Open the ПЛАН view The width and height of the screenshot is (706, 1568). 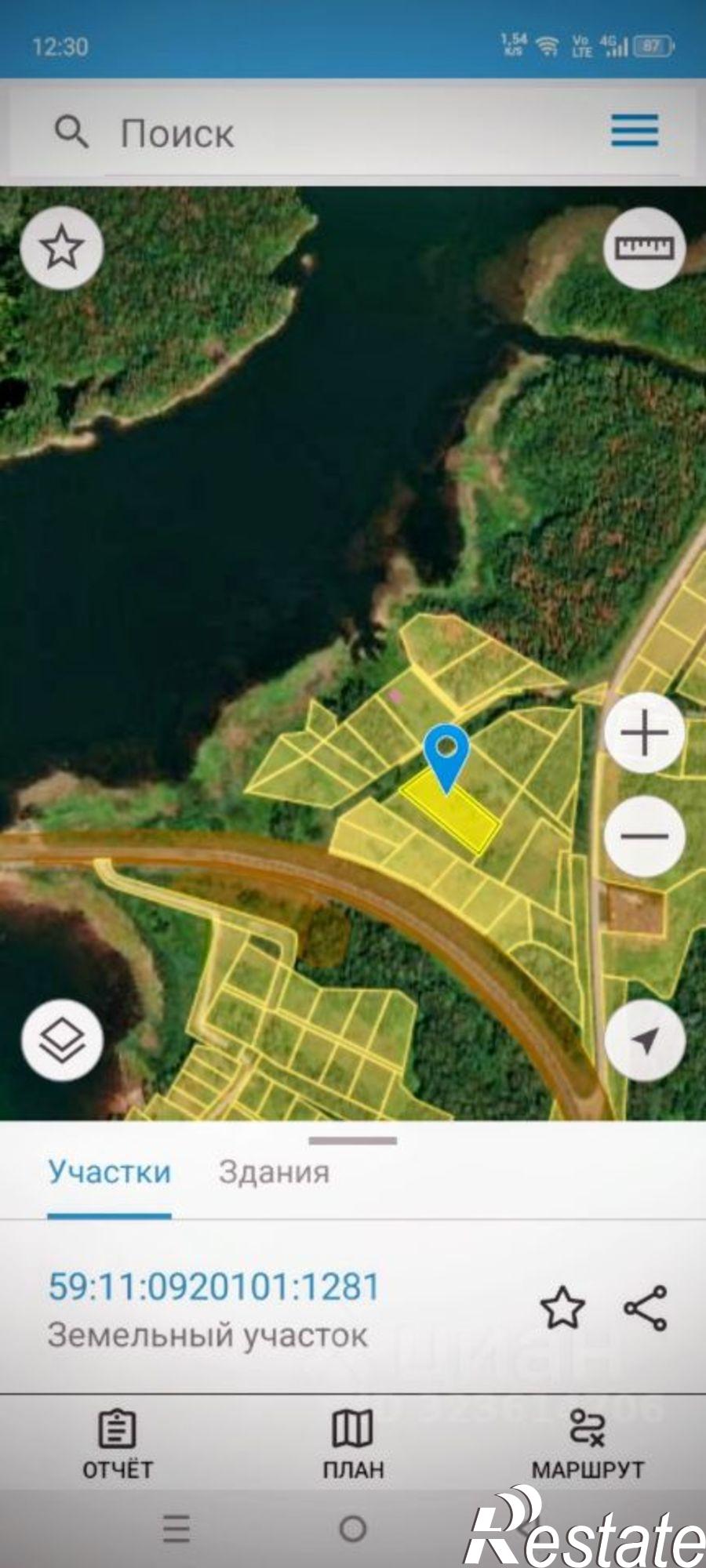click(353, 1444)
